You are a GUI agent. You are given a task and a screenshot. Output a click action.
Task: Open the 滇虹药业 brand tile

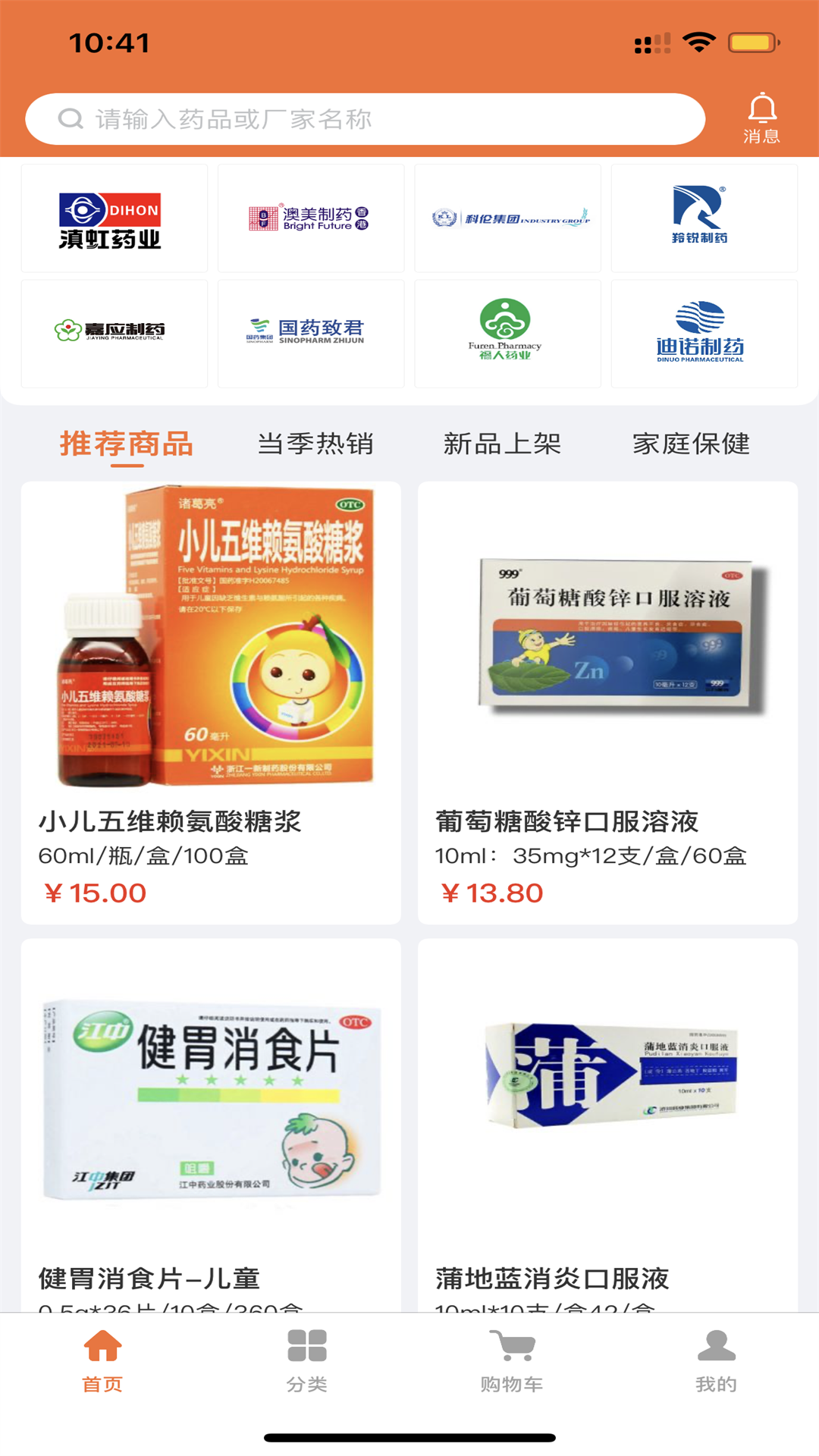click(x=115, y=218)
